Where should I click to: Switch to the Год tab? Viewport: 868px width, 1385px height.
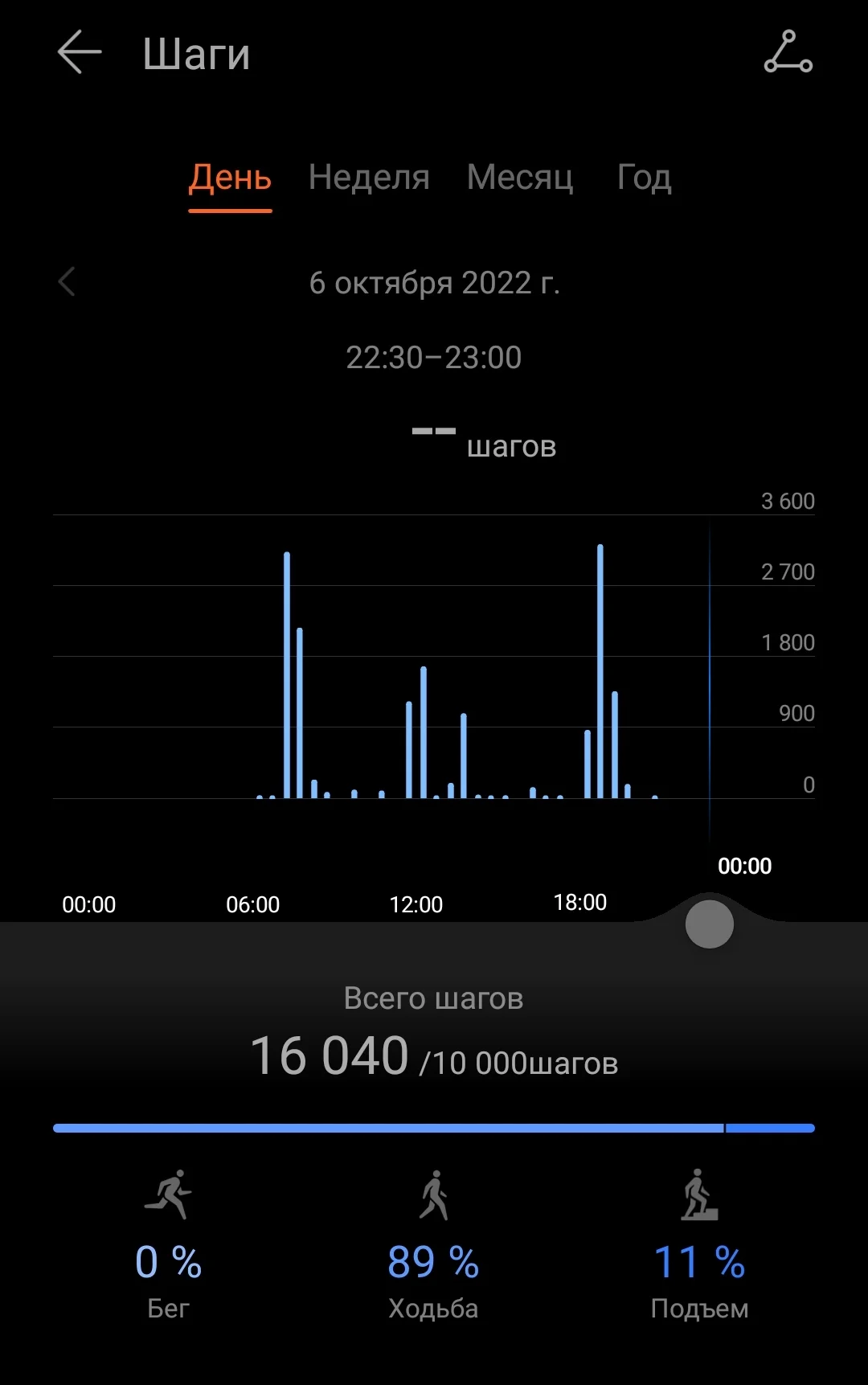pyautogui.click(x=644, y=178)
